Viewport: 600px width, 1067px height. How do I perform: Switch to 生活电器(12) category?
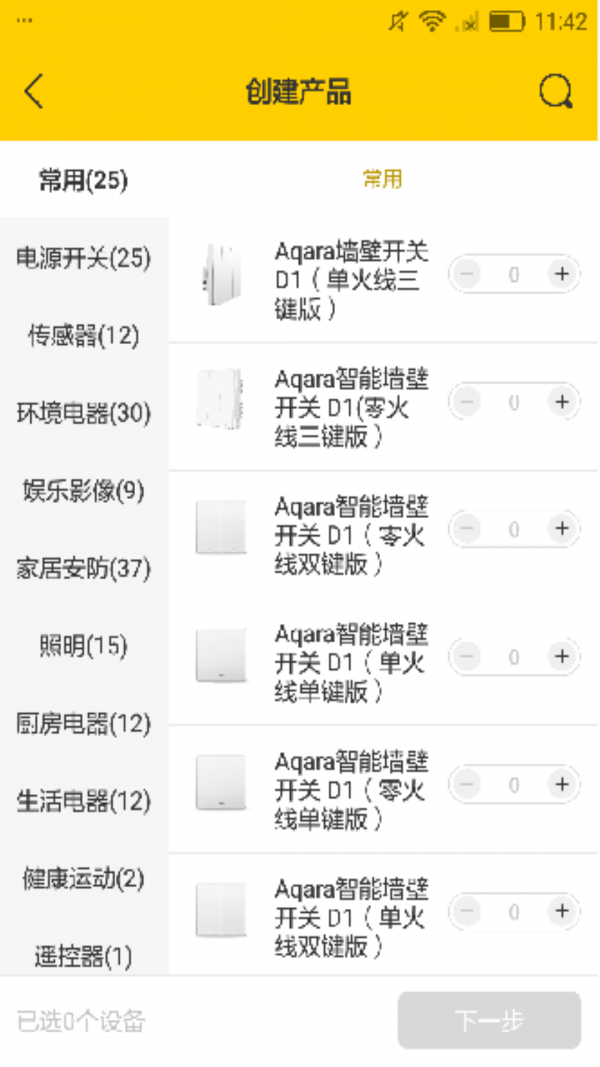coord(84,801)
